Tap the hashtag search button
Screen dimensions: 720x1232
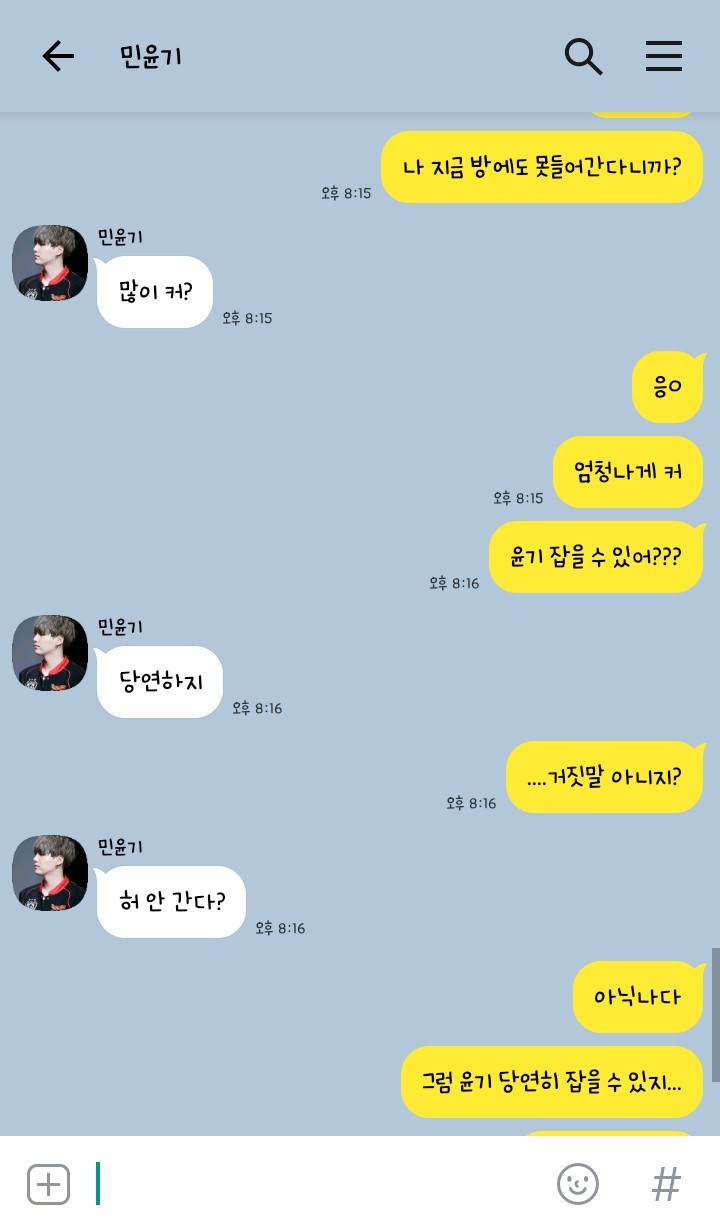[666, 1185]
